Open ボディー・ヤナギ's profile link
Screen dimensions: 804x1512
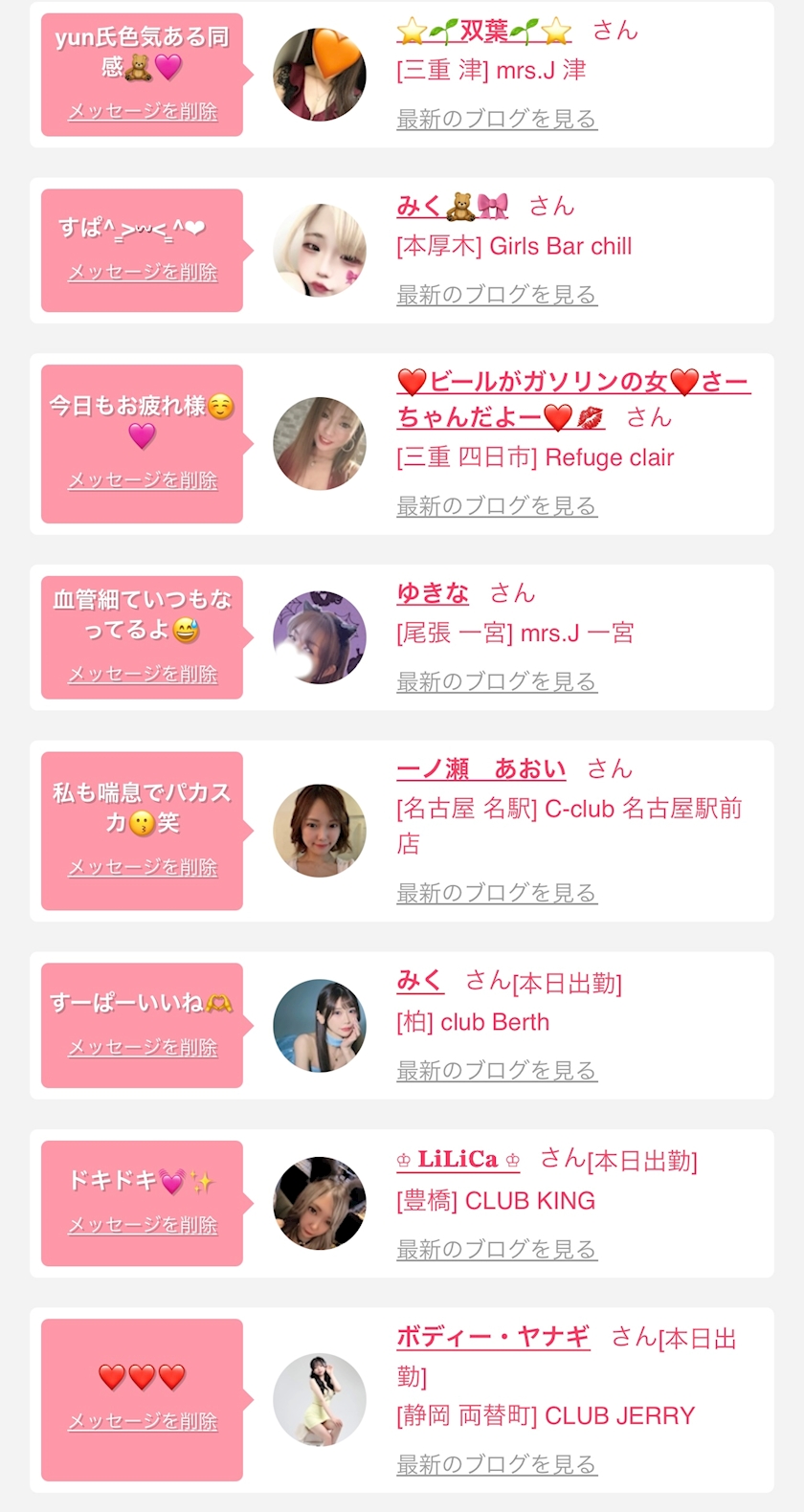click(x=493, y=1337)
